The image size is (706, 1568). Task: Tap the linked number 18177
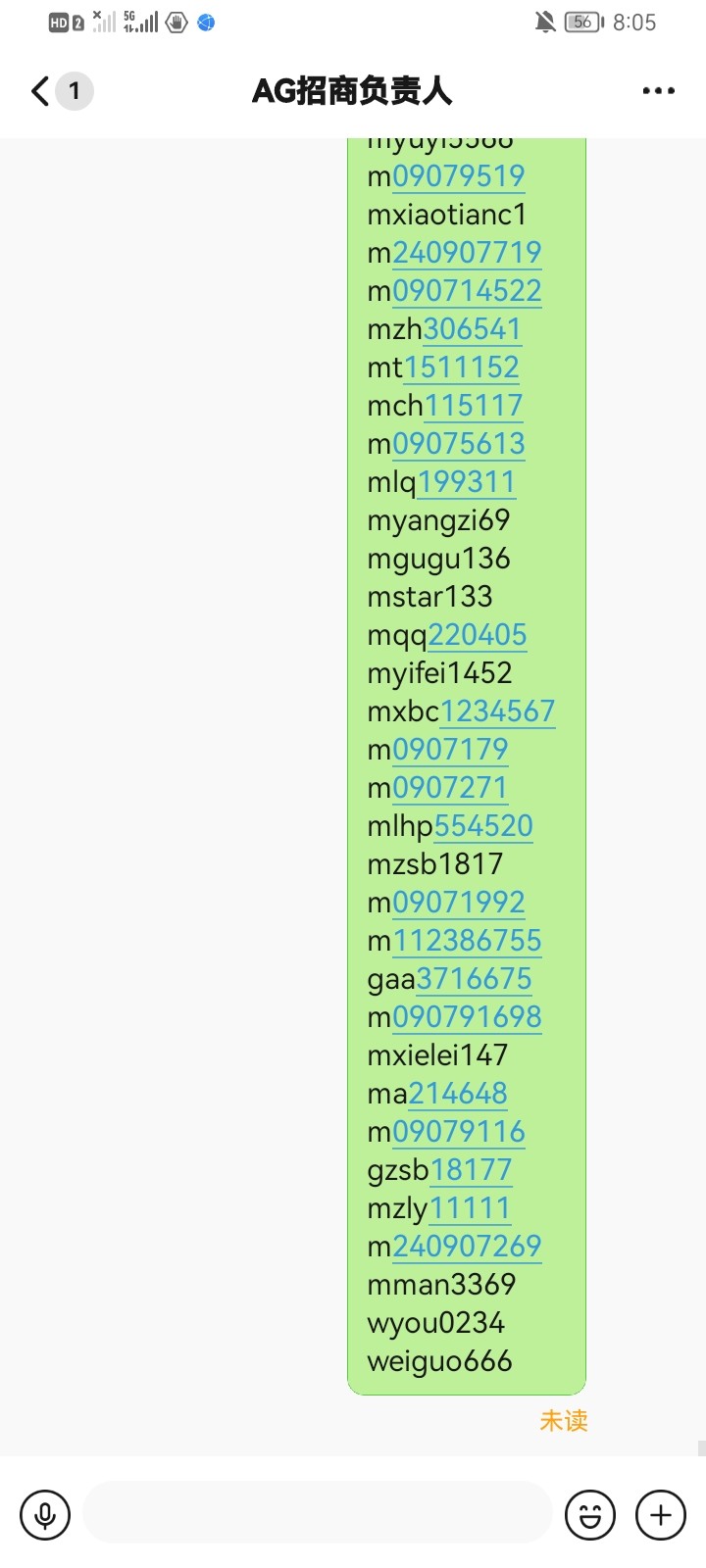(471, 1170)
